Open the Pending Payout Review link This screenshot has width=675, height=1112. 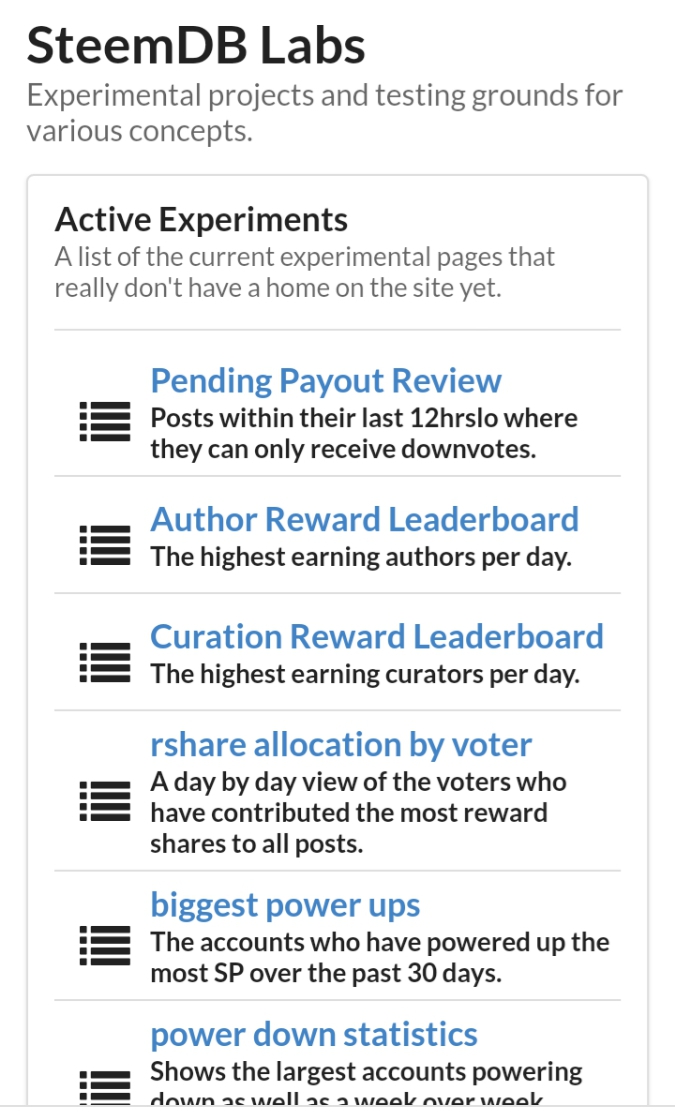click(x=325, y=381)
